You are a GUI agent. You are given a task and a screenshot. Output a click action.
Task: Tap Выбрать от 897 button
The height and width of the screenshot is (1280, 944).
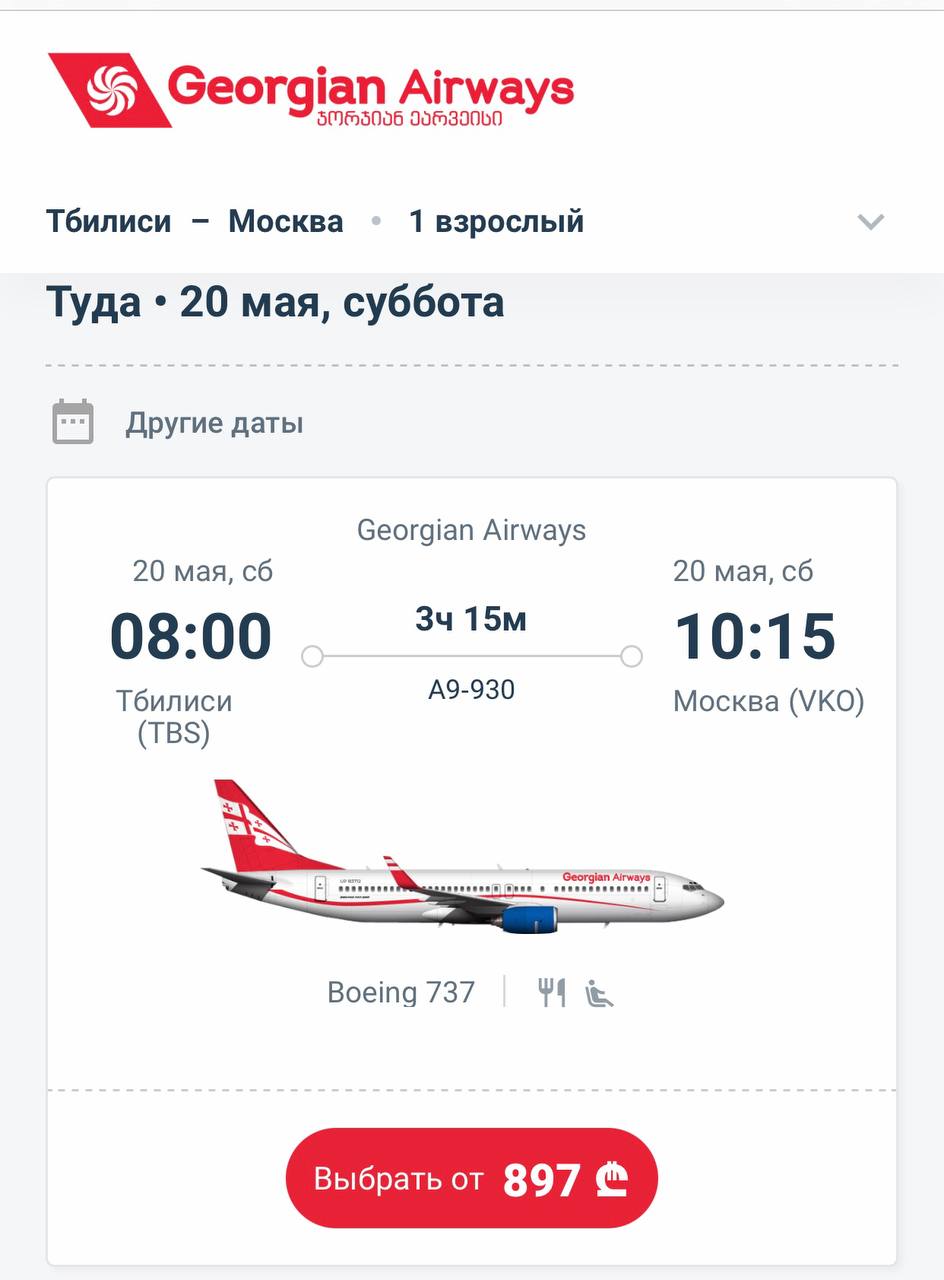pos(471,1178)
